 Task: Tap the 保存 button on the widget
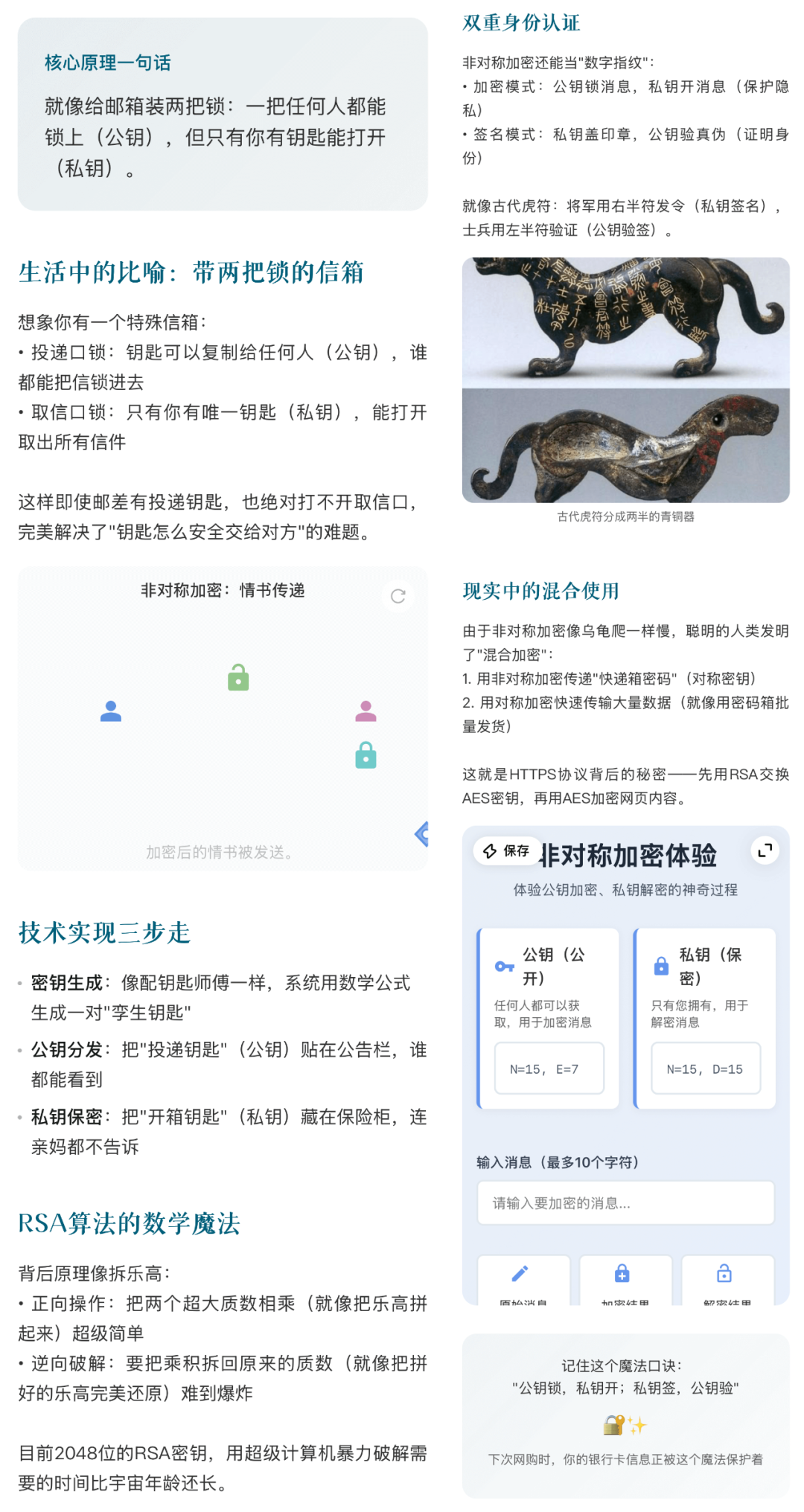pos(506,850)
